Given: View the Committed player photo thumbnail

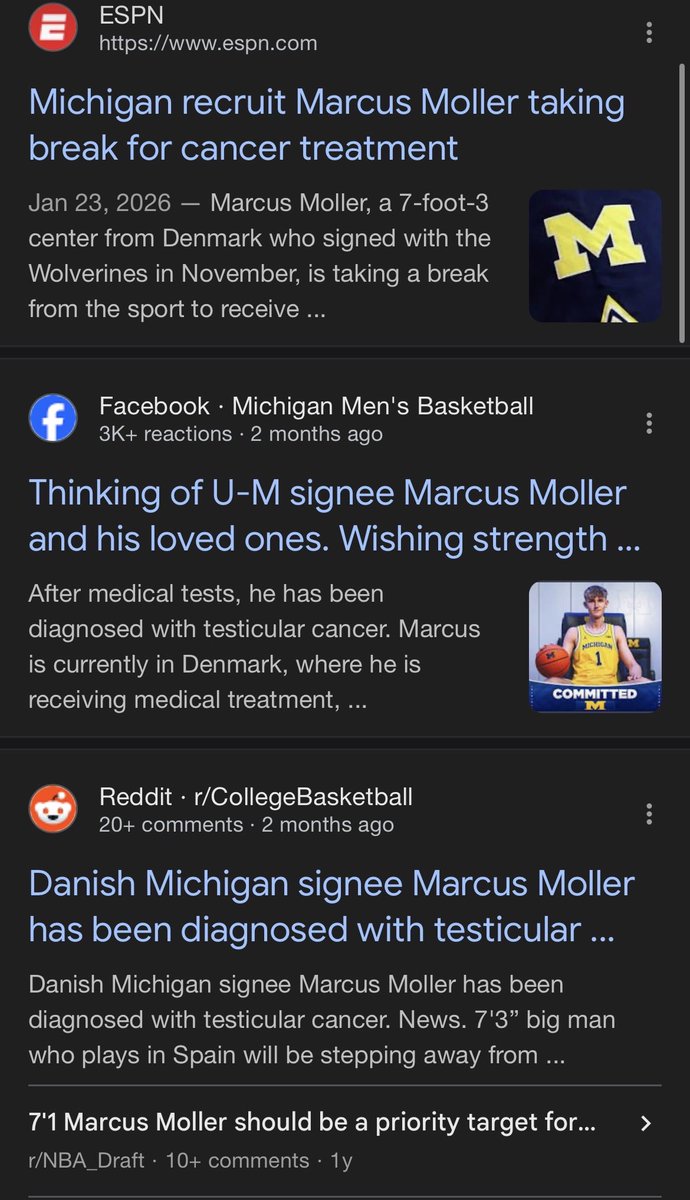Looking at the screenshot, I should tap(594, 647).
